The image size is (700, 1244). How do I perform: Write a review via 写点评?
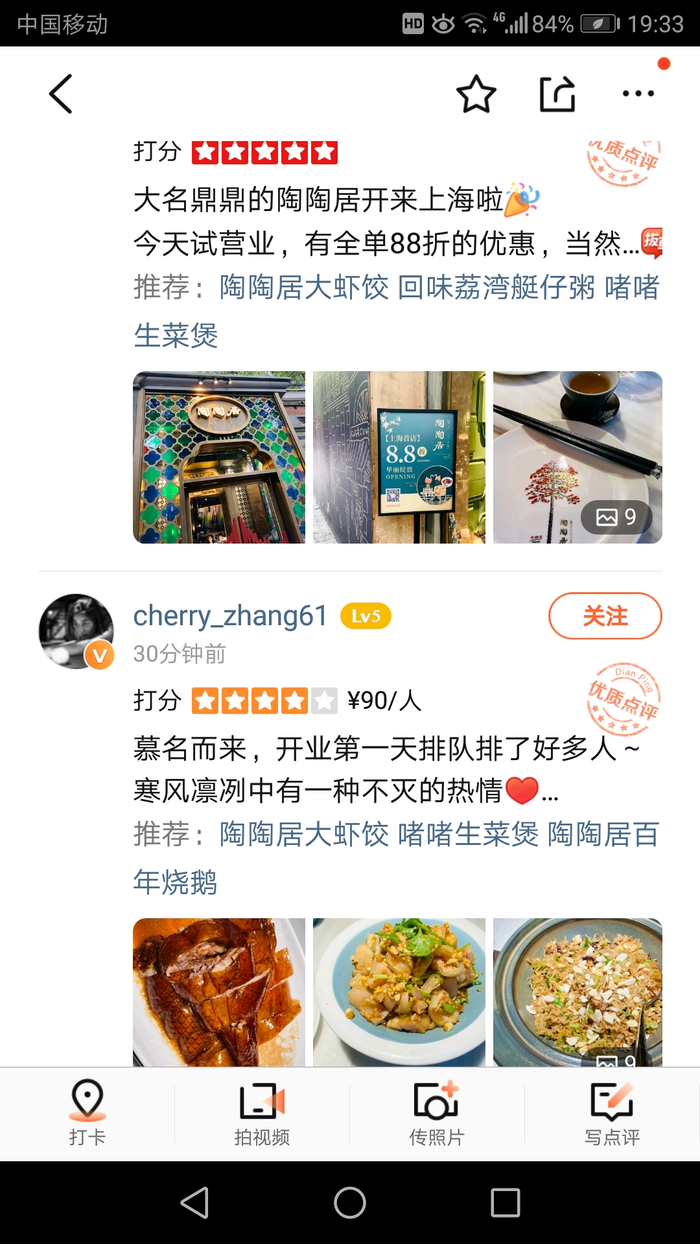[x=612, y=1113]
